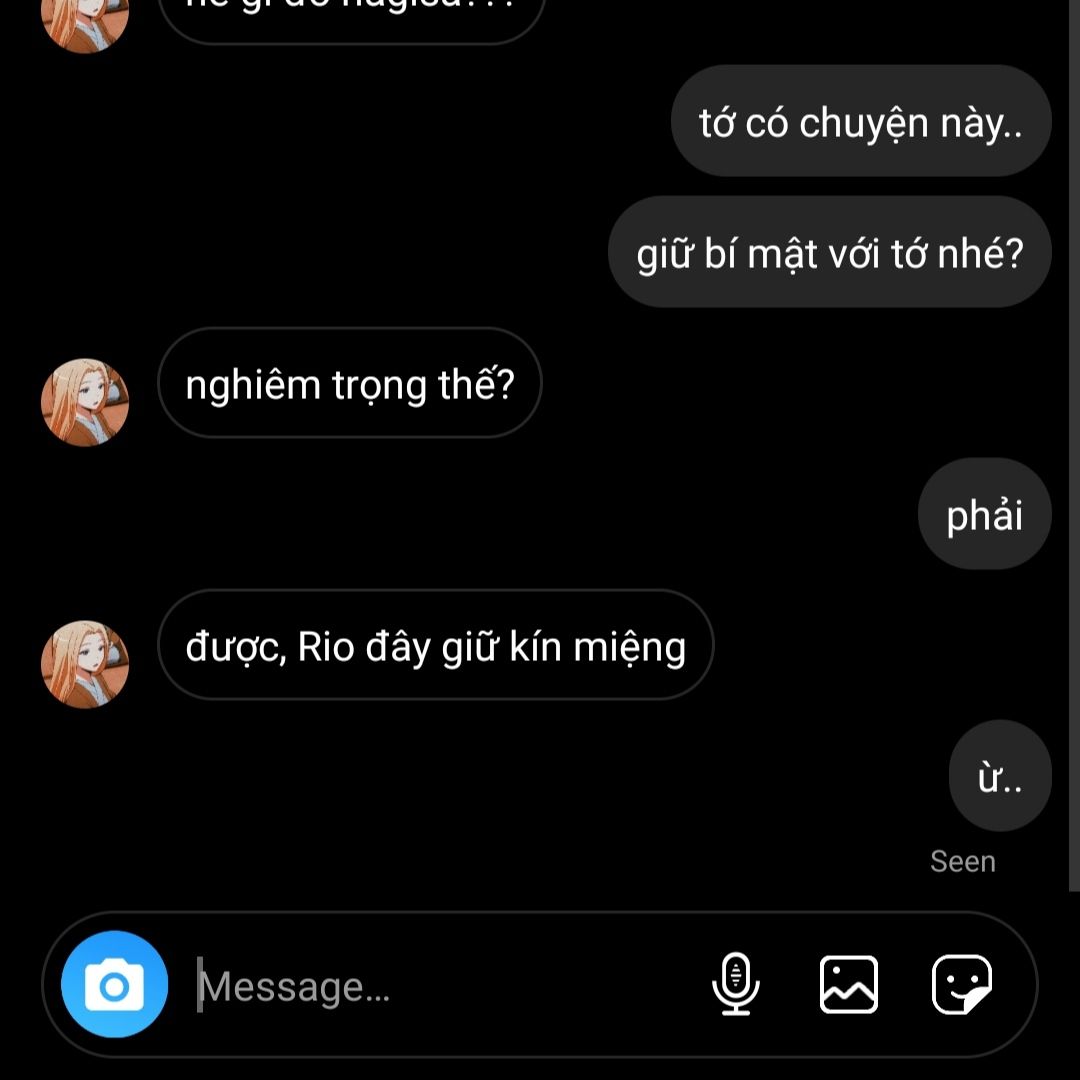Viewport: 1080px width, 1080px height.
Task: Open the camera from message bar
Action: (x=114, y=986)
